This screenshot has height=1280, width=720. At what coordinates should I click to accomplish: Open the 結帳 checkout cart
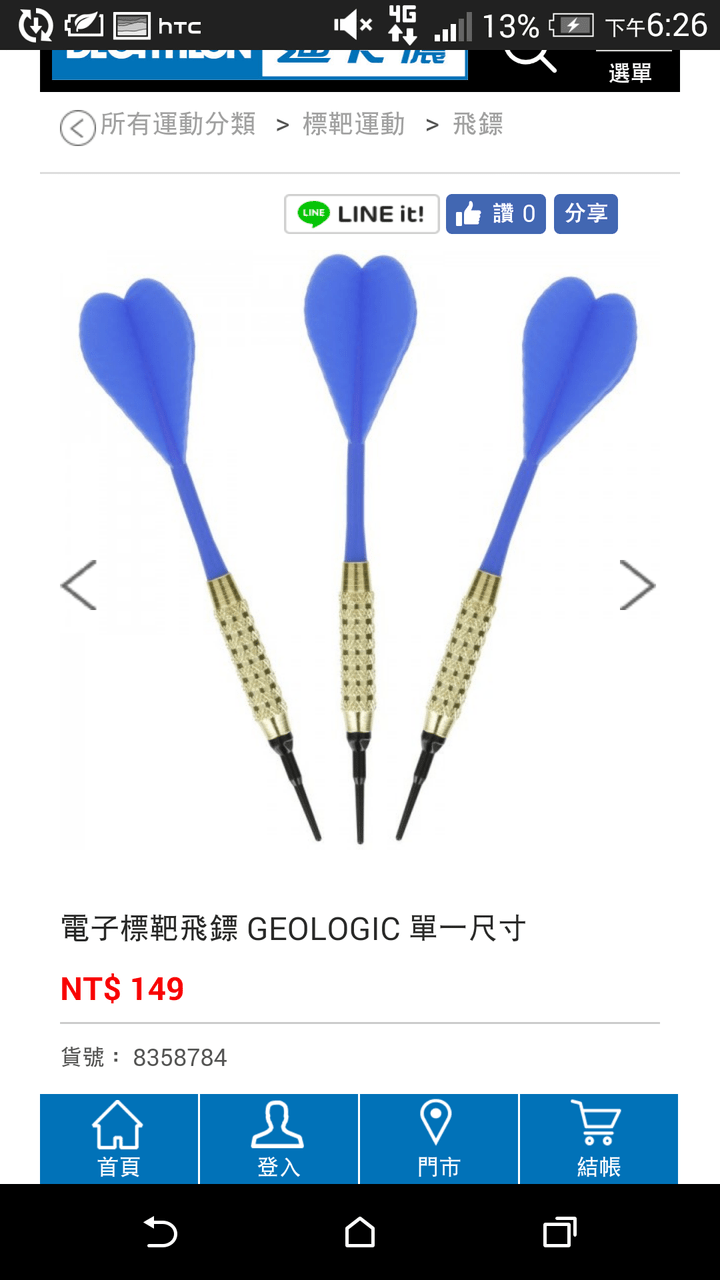598,1139
